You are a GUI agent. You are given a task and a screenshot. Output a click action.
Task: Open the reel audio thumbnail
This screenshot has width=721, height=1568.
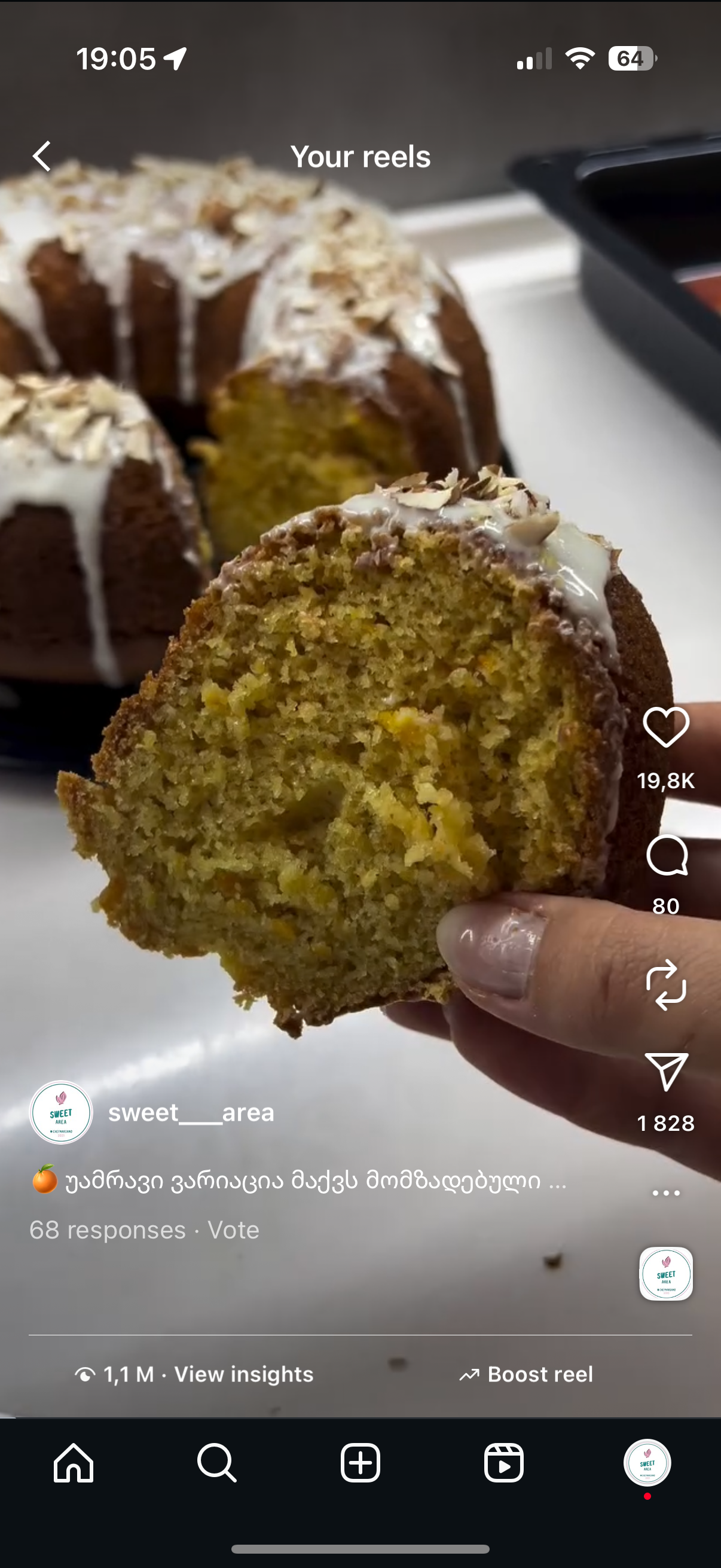pyautogui.click(x=665, y=1273)
